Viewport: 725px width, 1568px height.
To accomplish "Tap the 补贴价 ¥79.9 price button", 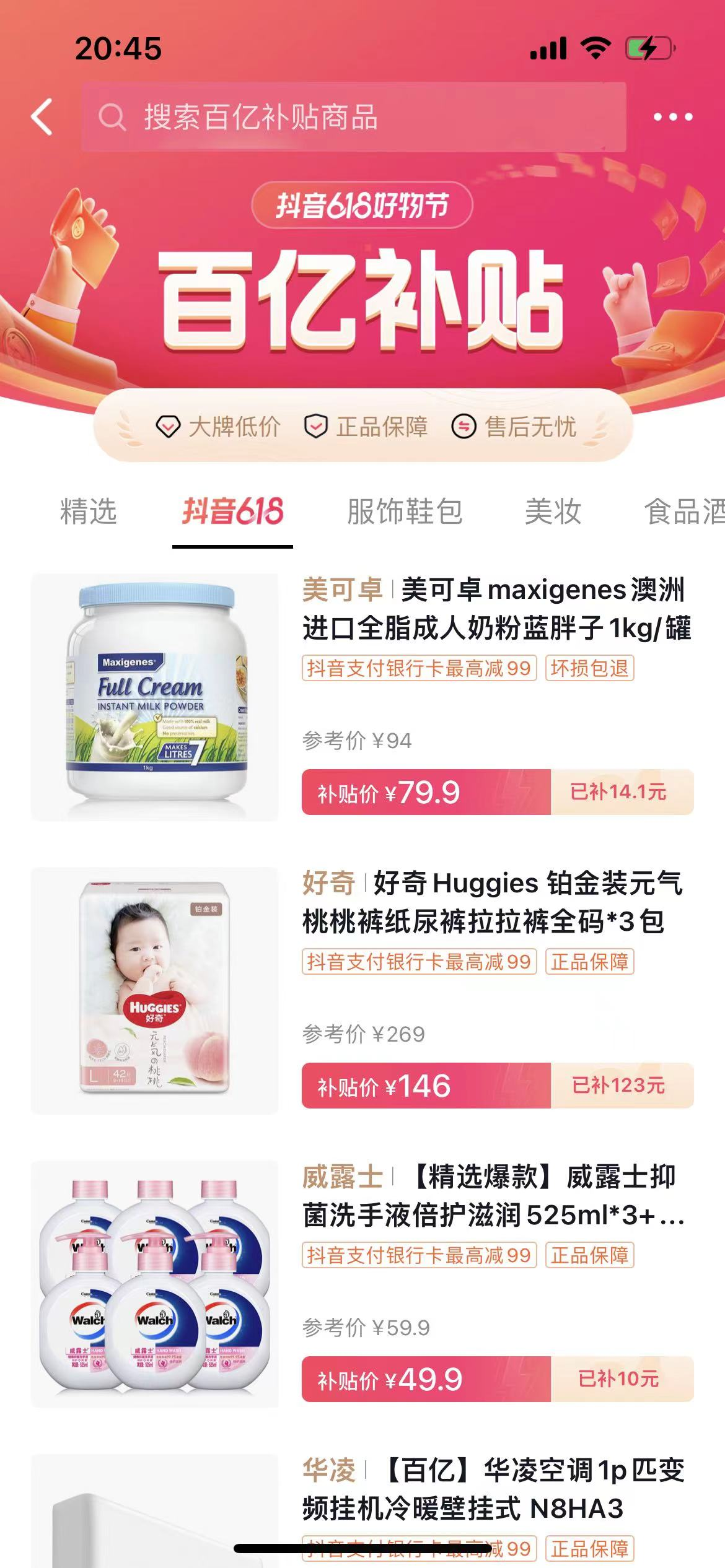I will click(426, 792).
